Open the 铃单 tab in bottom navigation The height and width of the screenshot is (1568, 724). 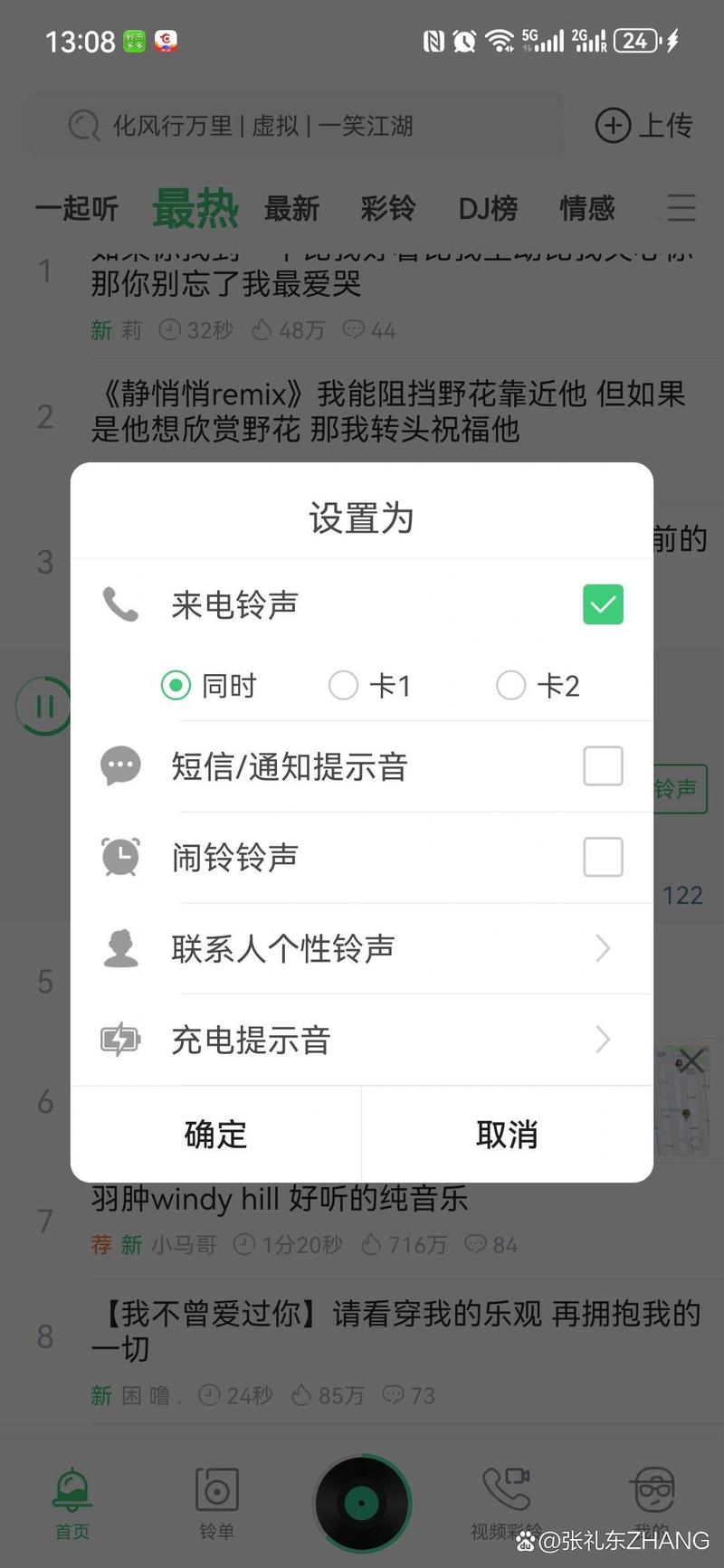click(x=215, y=1502)
